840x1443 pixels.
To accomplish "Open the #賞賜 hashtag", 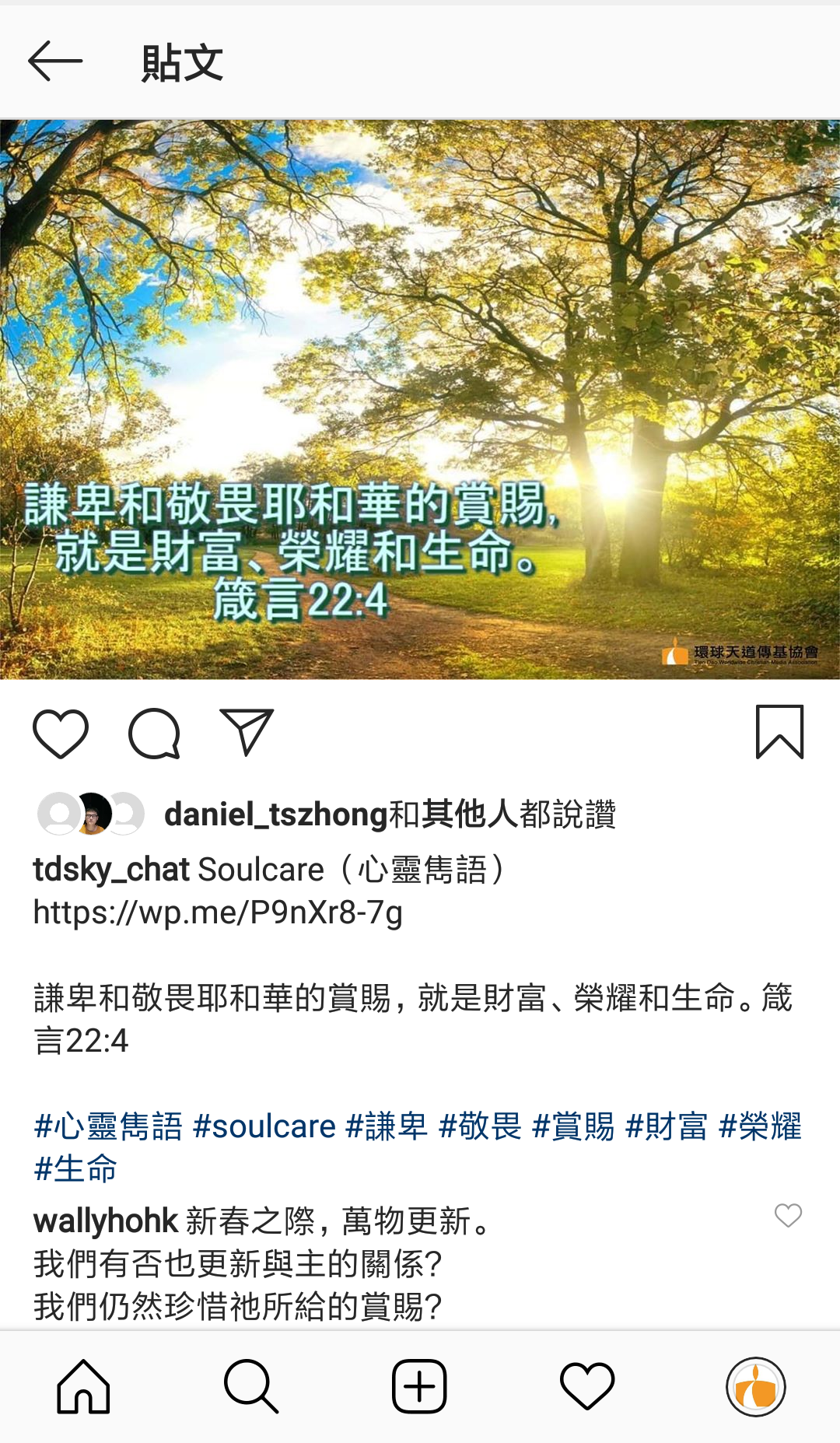I will 573,1126.
